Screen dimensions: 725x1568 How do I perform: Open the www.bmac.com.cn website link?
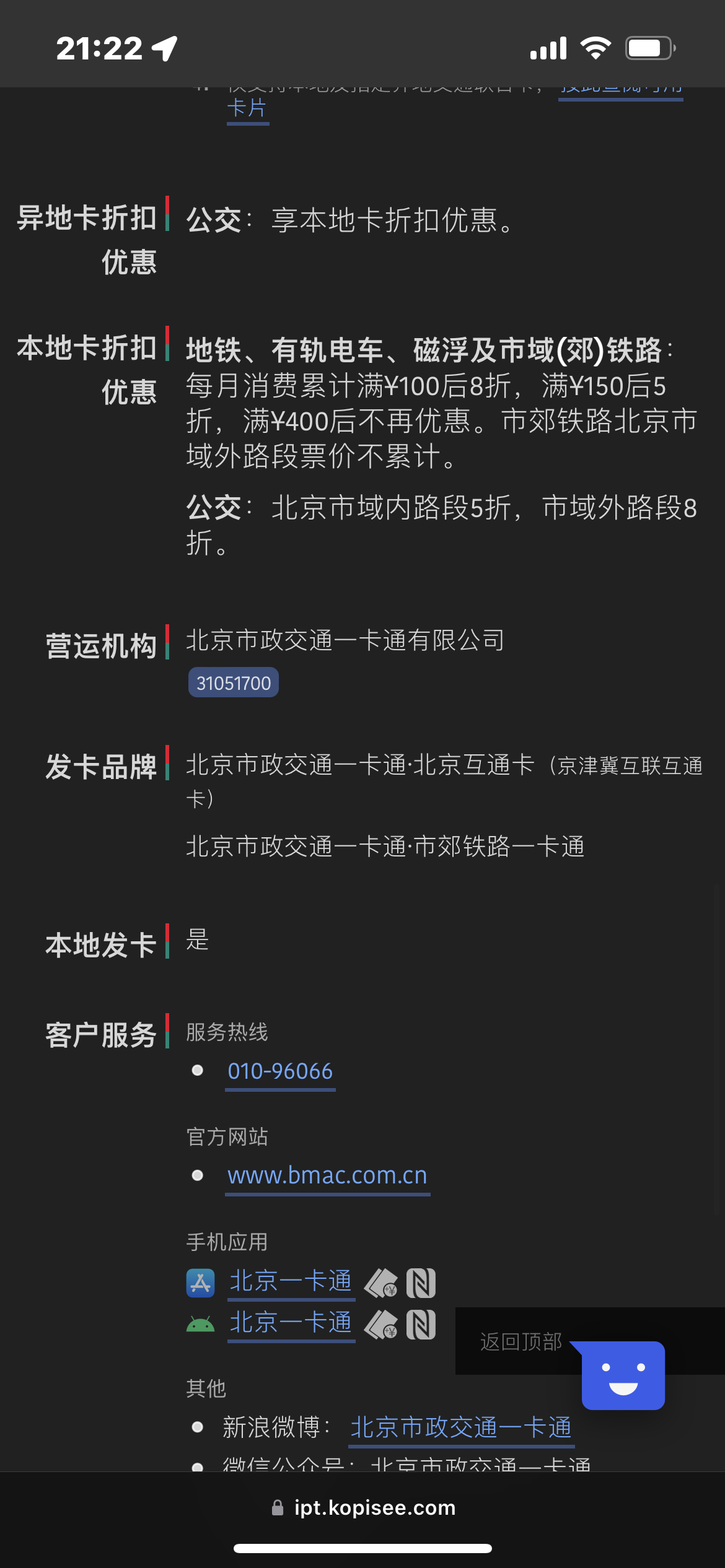click(327, 1175)
